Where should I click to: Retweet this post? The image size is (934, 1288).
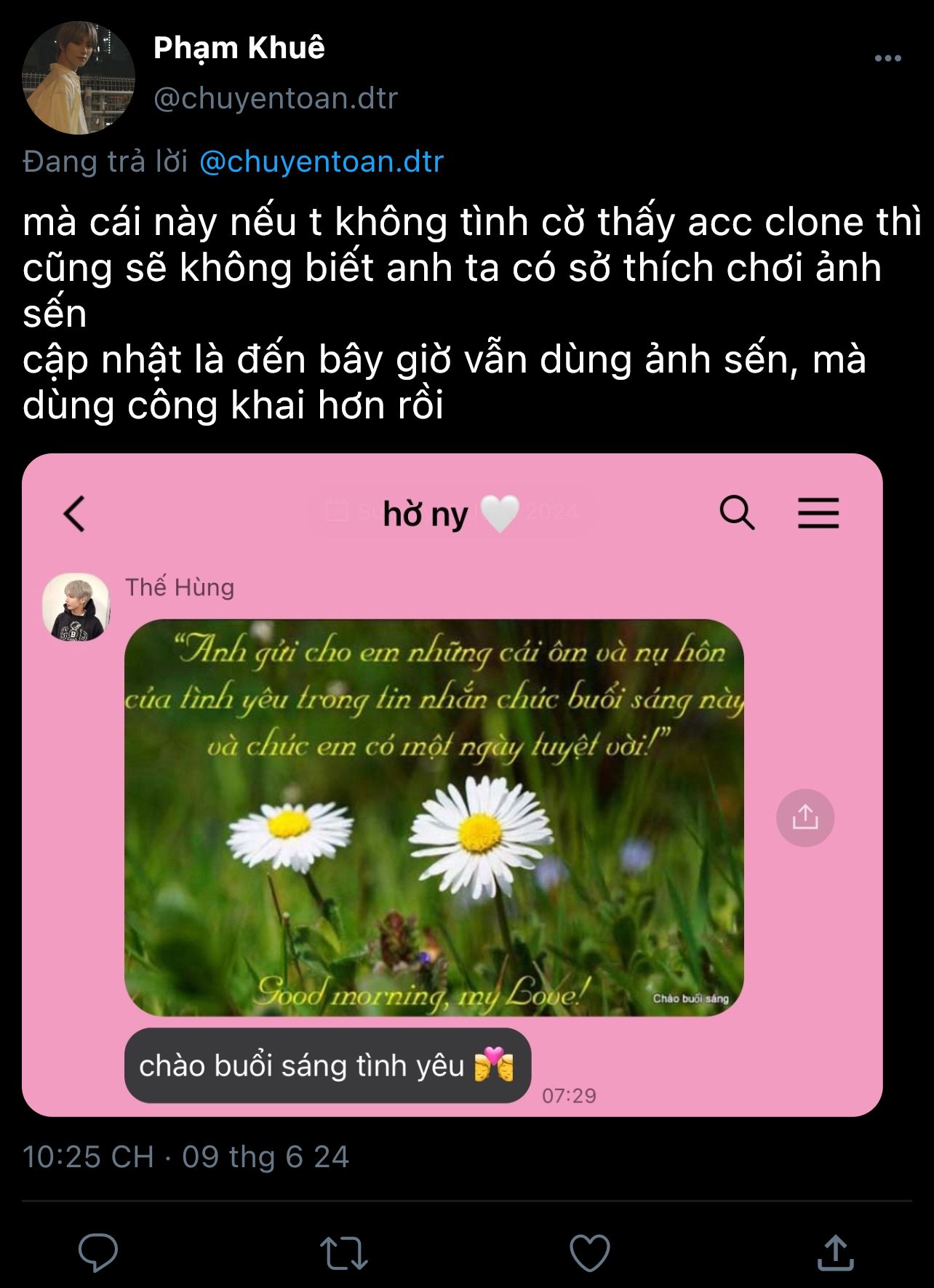tap(344, 1252)
